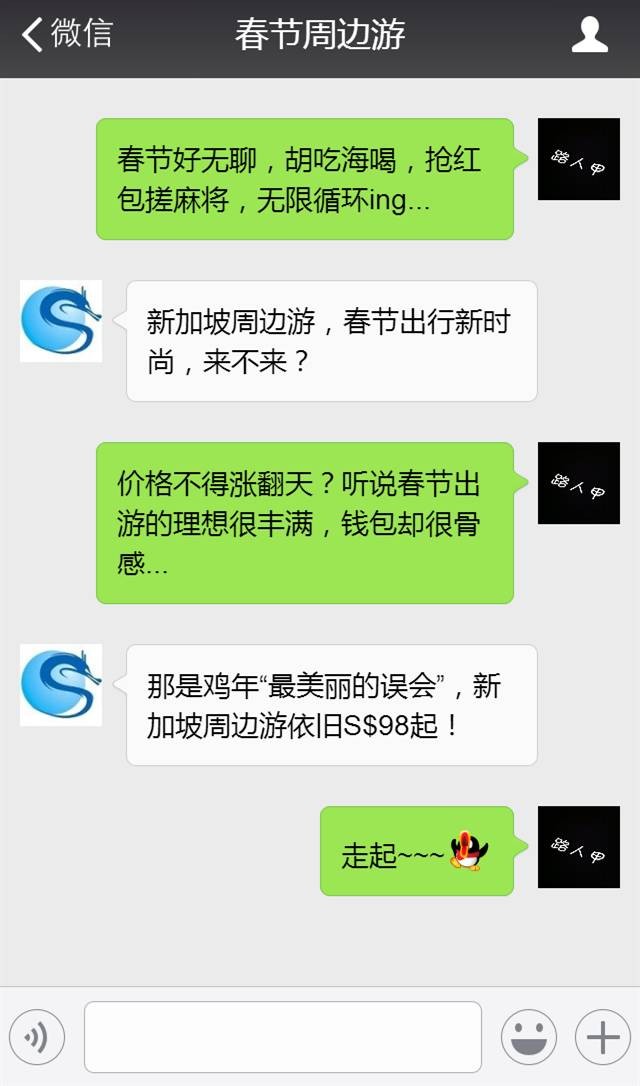Switch to voice message input
Screen dimensions: 640x1086
pyautogui.click(x=37, y=1037)
